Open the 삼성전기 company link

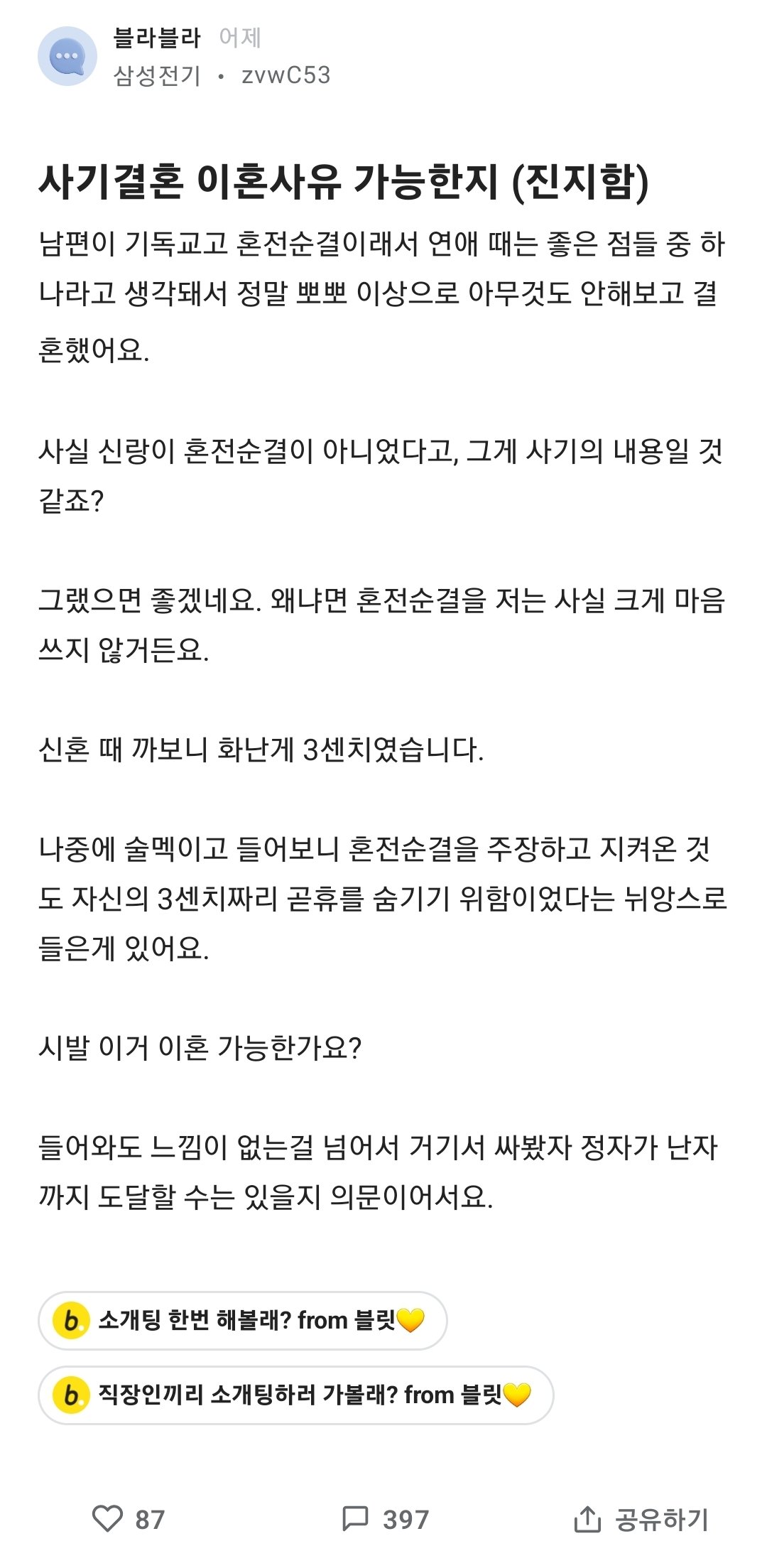tap(157, 75)
